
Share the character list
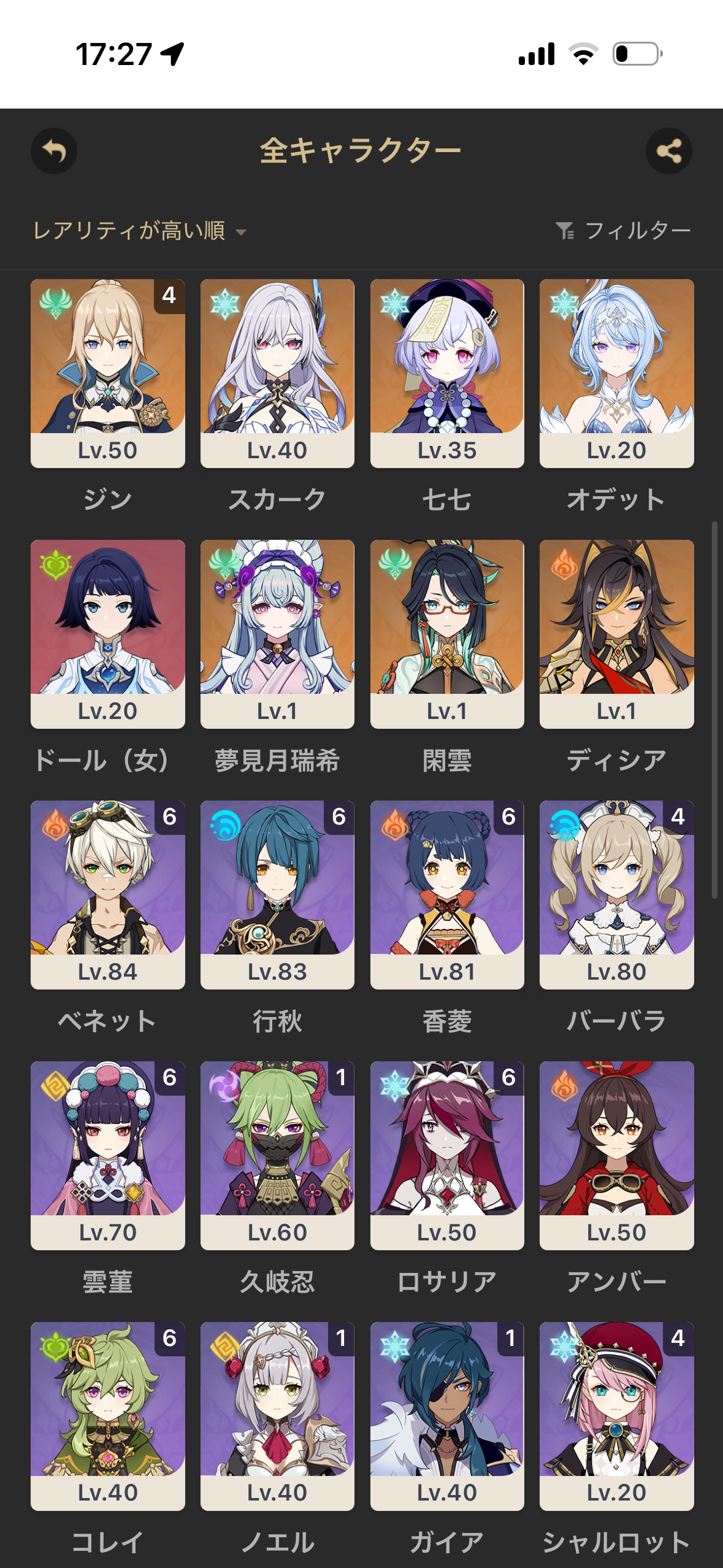[x=669, y=151]
